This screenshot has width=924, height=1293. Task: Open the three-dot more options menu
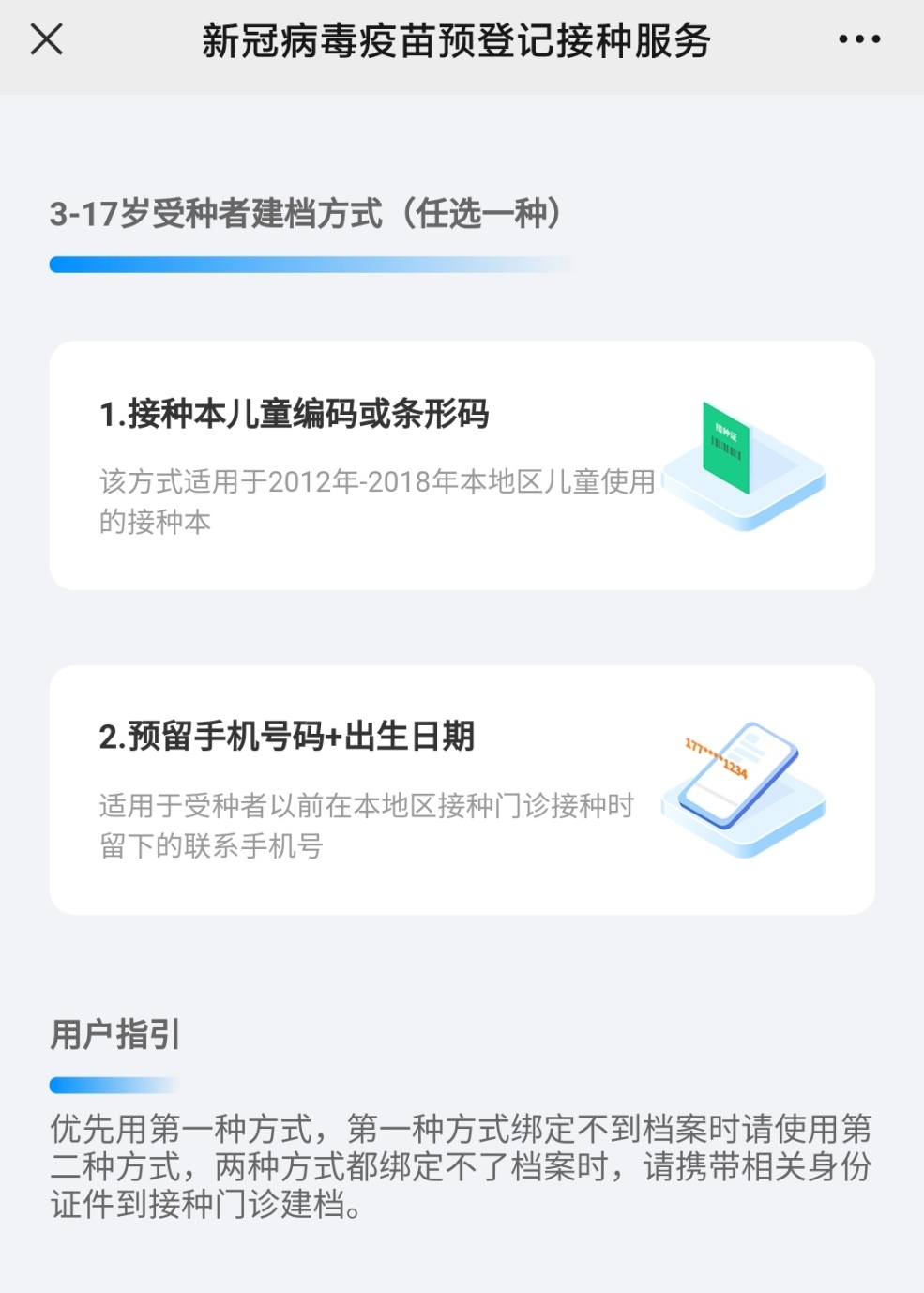[858, 39]
